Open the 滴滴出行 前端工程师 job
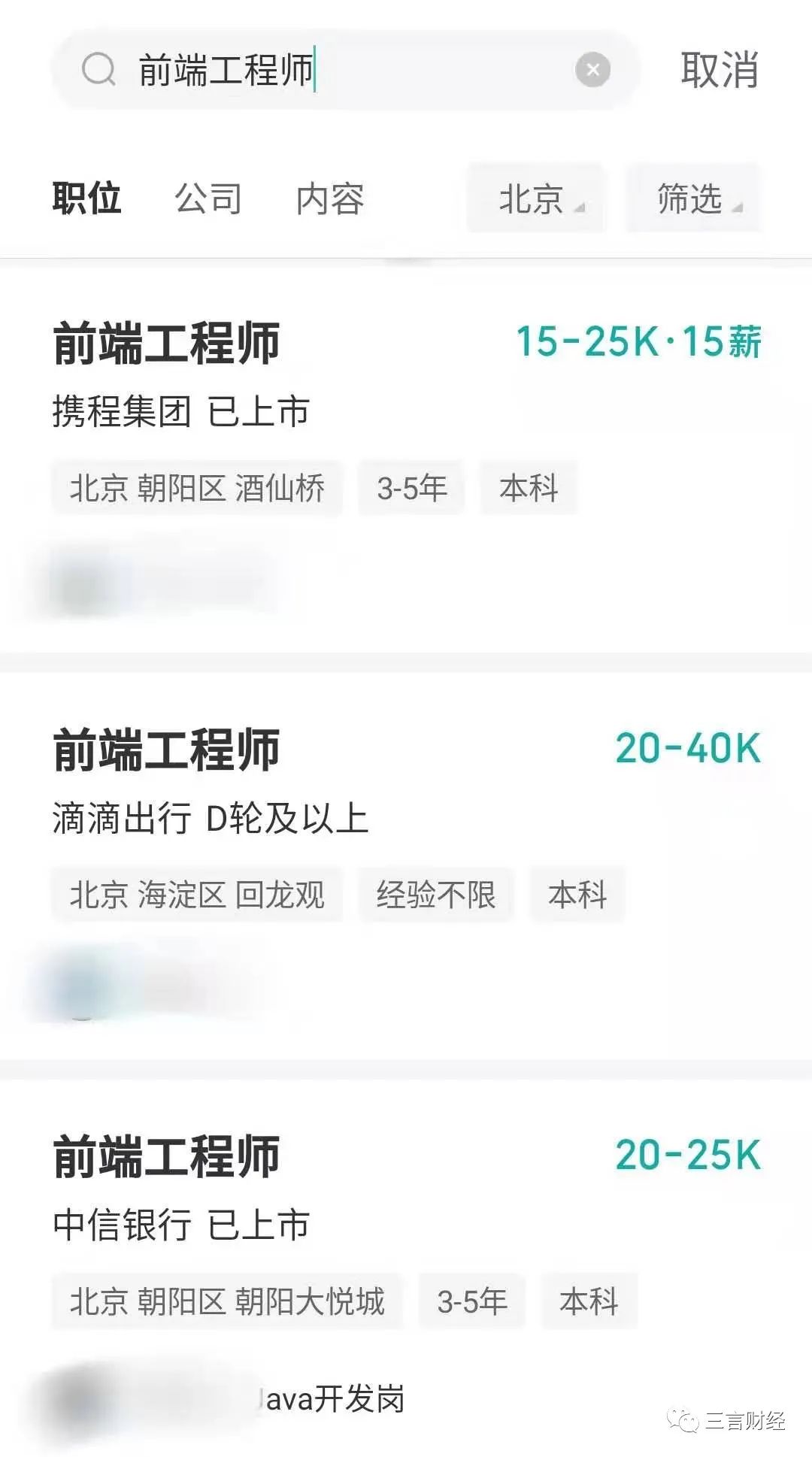812x1457 pixels. [167, 750]
